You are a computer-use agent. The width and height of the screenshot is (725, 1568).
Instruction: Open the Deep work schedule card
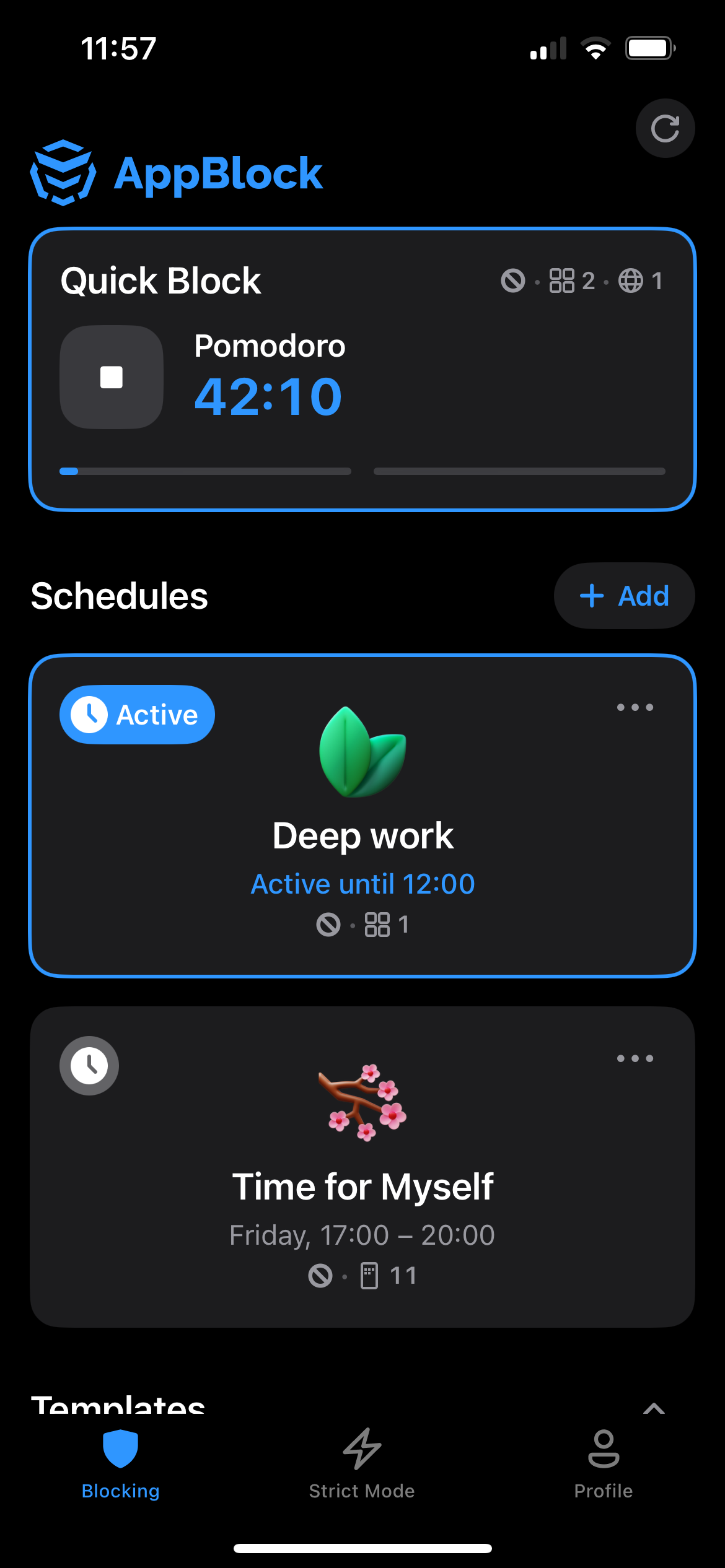[362, 836]
